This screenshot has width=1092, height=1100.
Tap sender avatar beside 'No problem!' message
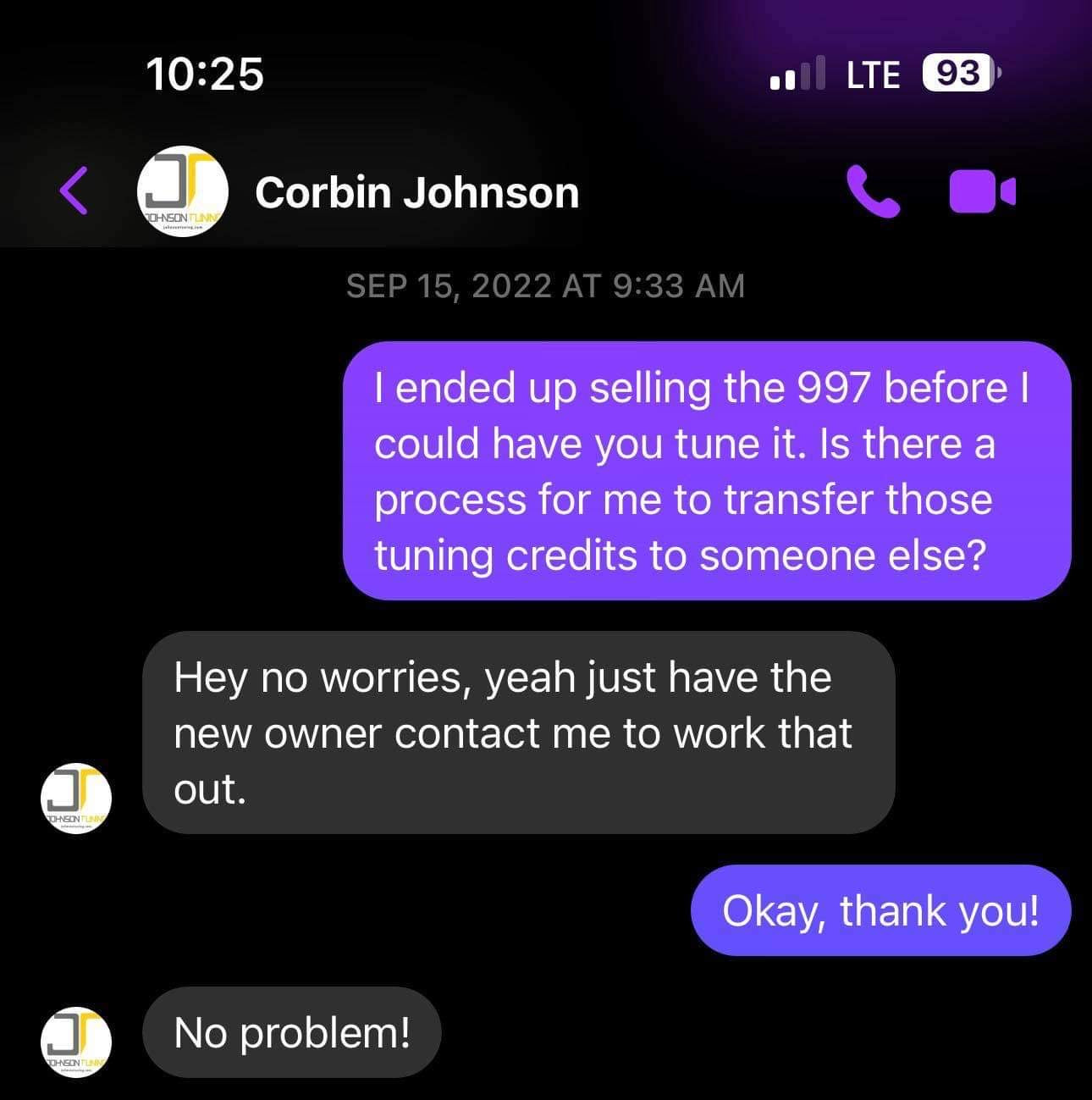(x=76, y=1042)
